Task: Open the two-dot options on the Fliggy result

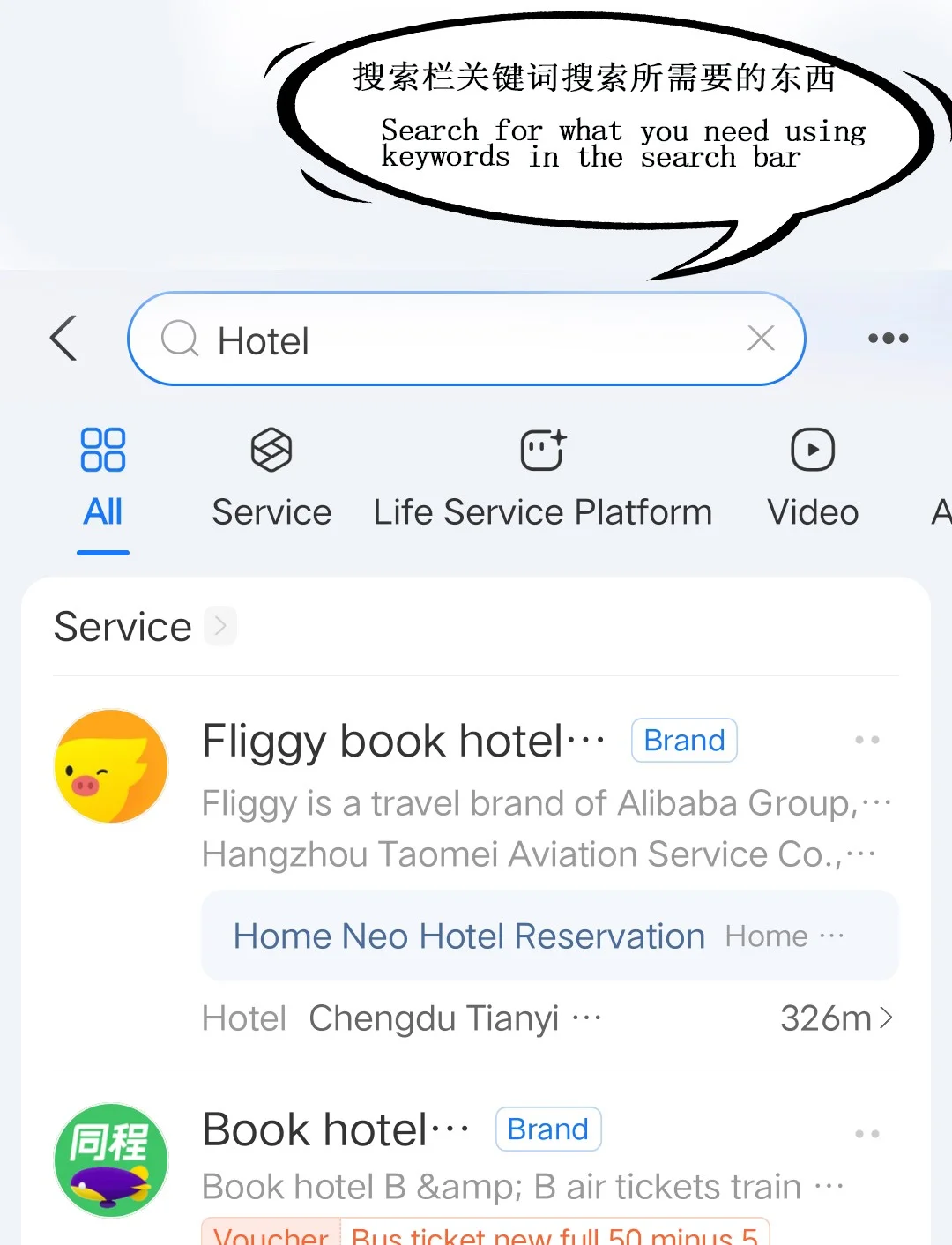Action: (868, 740)
